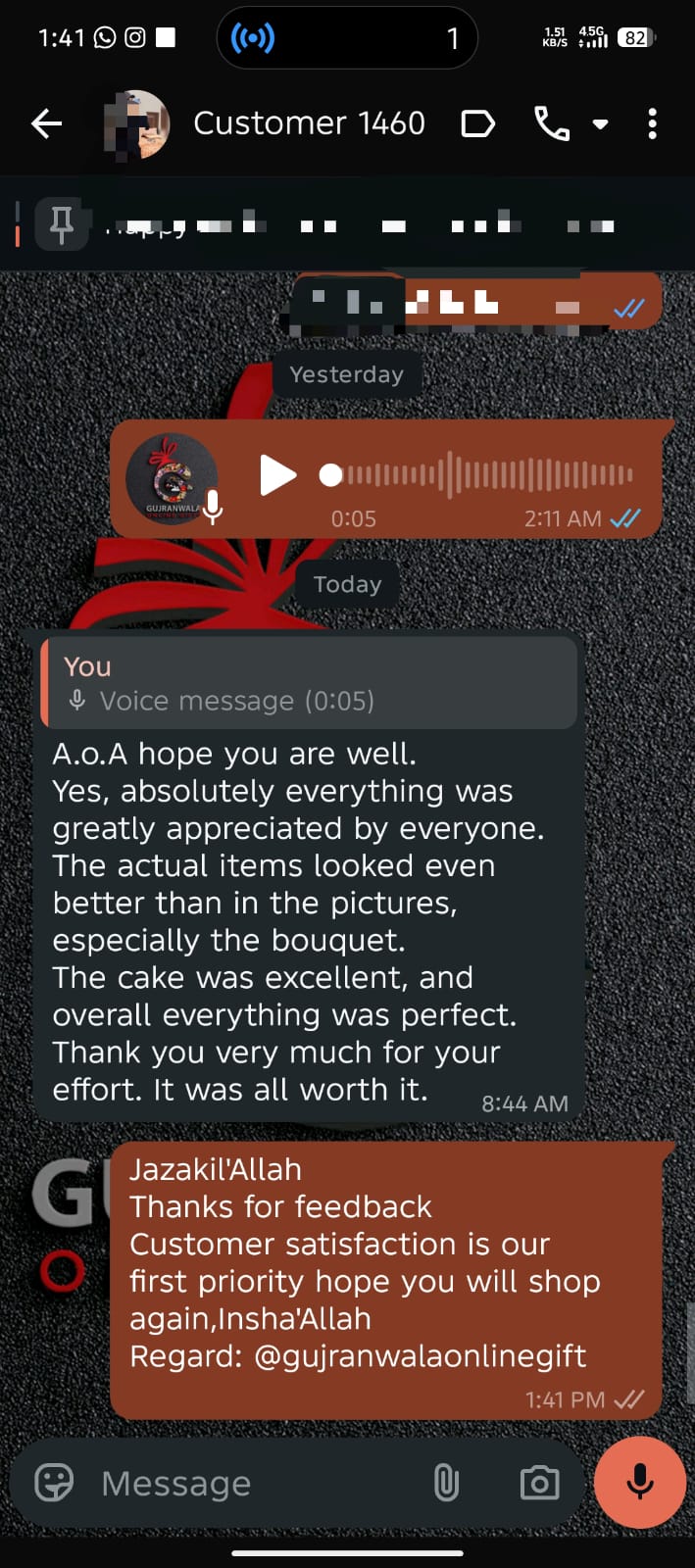Open Customer 1460 contact info
Viewport: 695px width, 1568px height.
tap(309, 123)
